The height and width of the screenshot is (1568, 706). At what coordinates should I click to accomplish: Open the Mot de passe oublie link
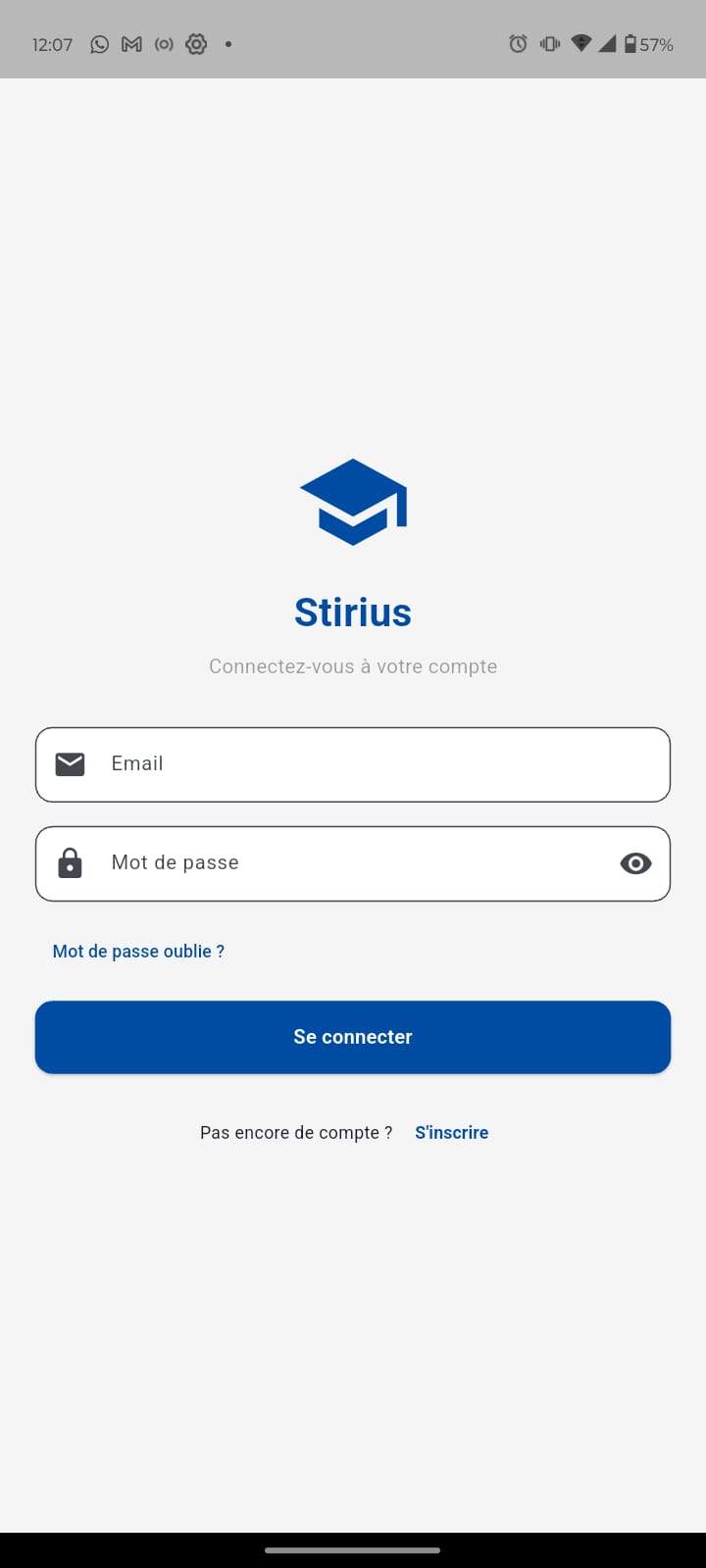[x=138, y=952]
